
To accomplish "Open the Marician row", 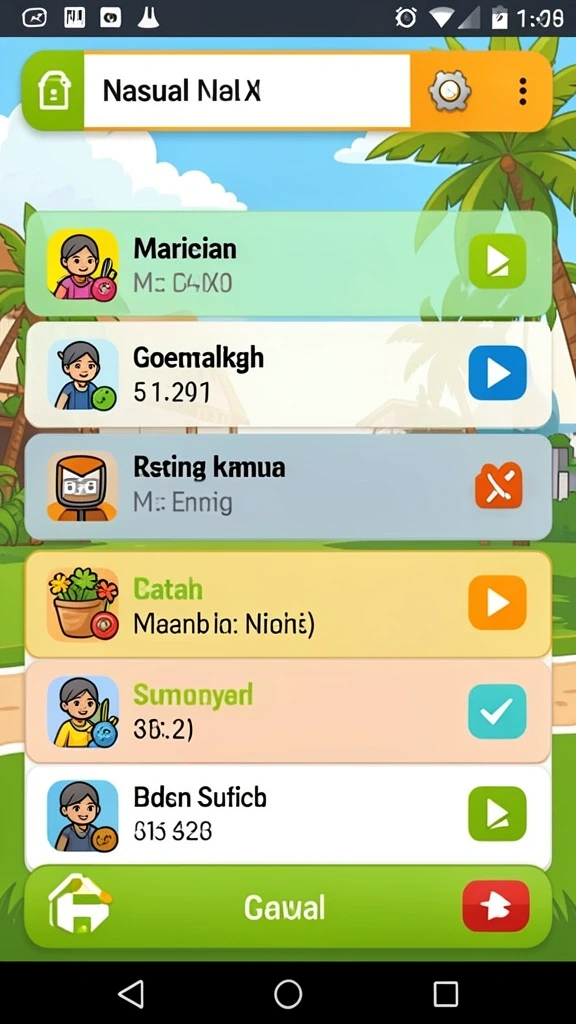I will point(288,264).
